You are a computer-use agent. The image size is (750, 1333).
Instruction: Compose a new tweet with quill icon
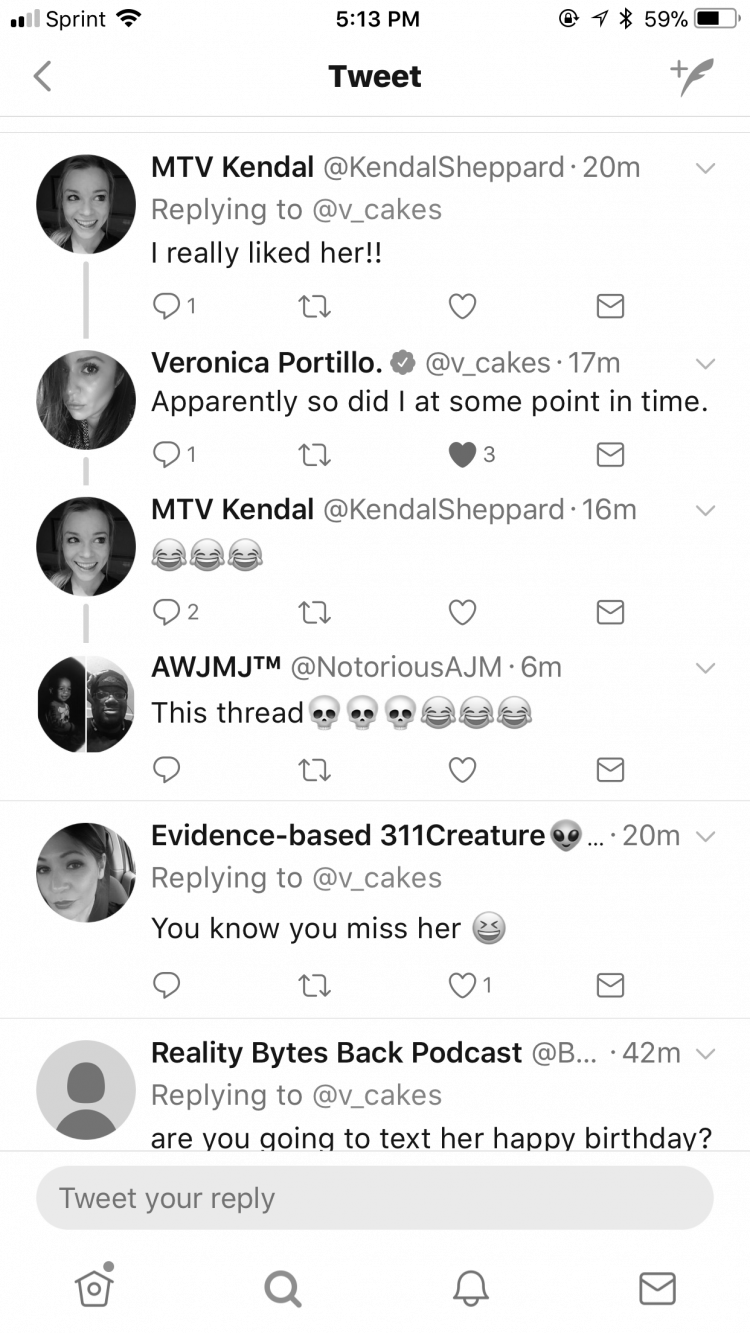pos(692,77)
